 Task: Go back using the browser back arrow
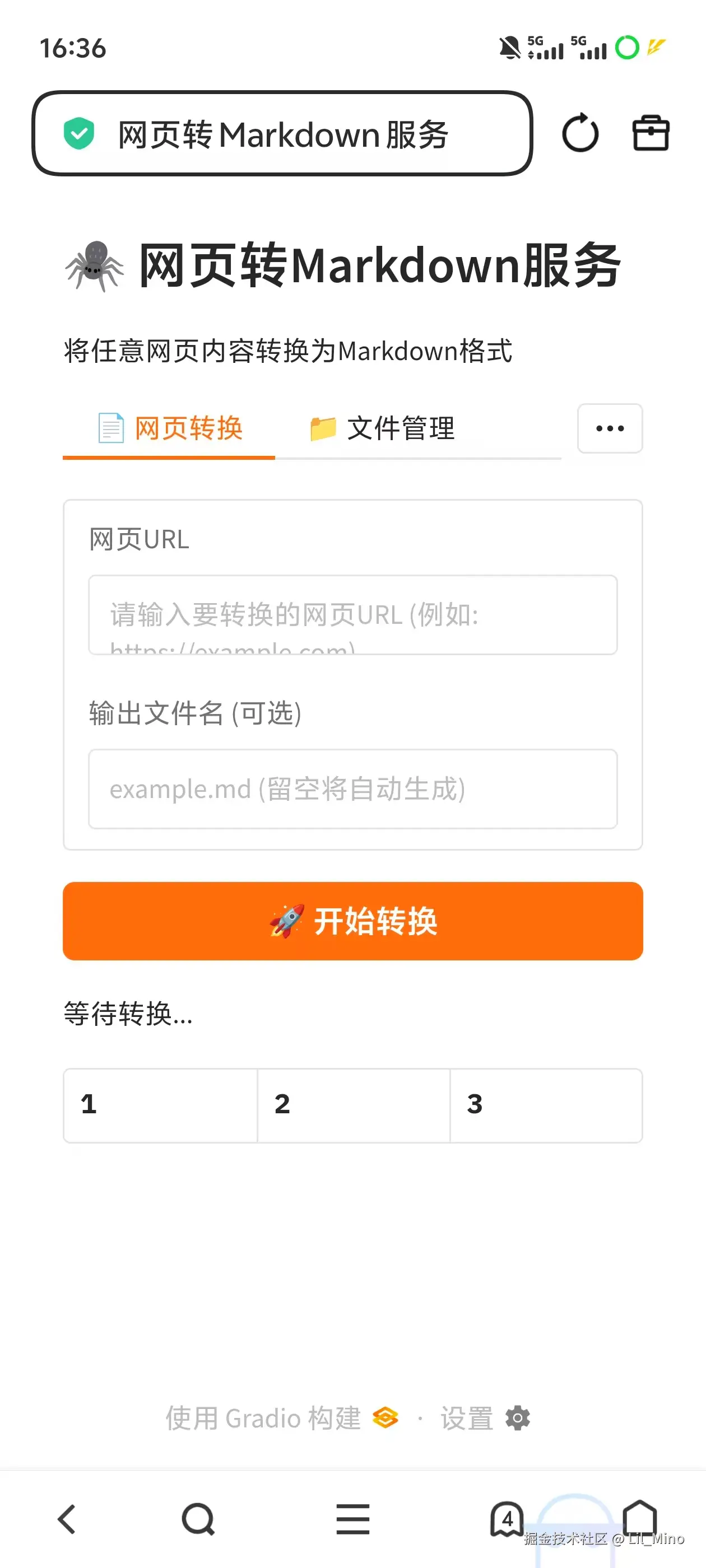pyautogui.click(x=67, y=1519)
